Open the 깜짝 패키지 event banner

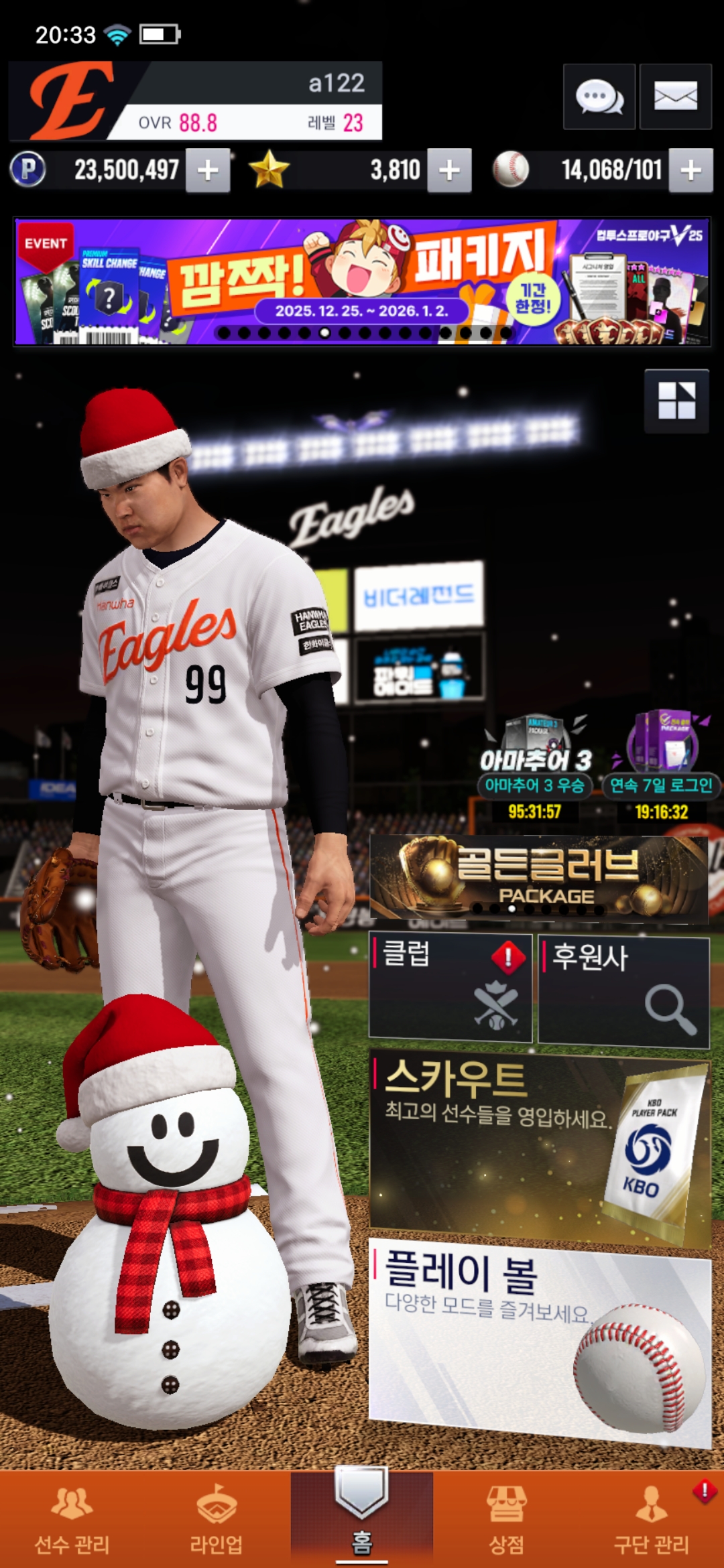[x=362, y=281]
